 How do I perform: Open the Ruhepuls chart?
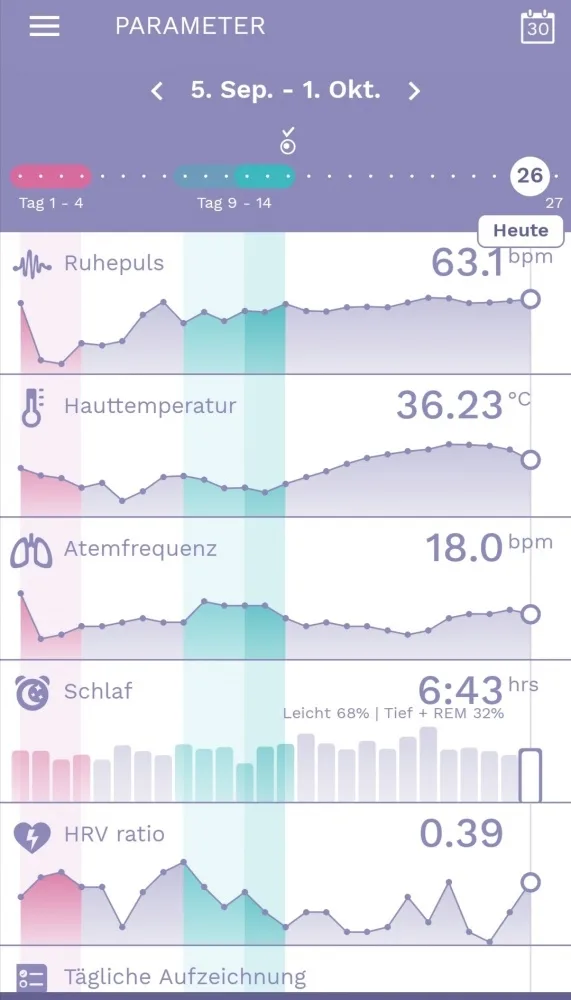[285, 304]
